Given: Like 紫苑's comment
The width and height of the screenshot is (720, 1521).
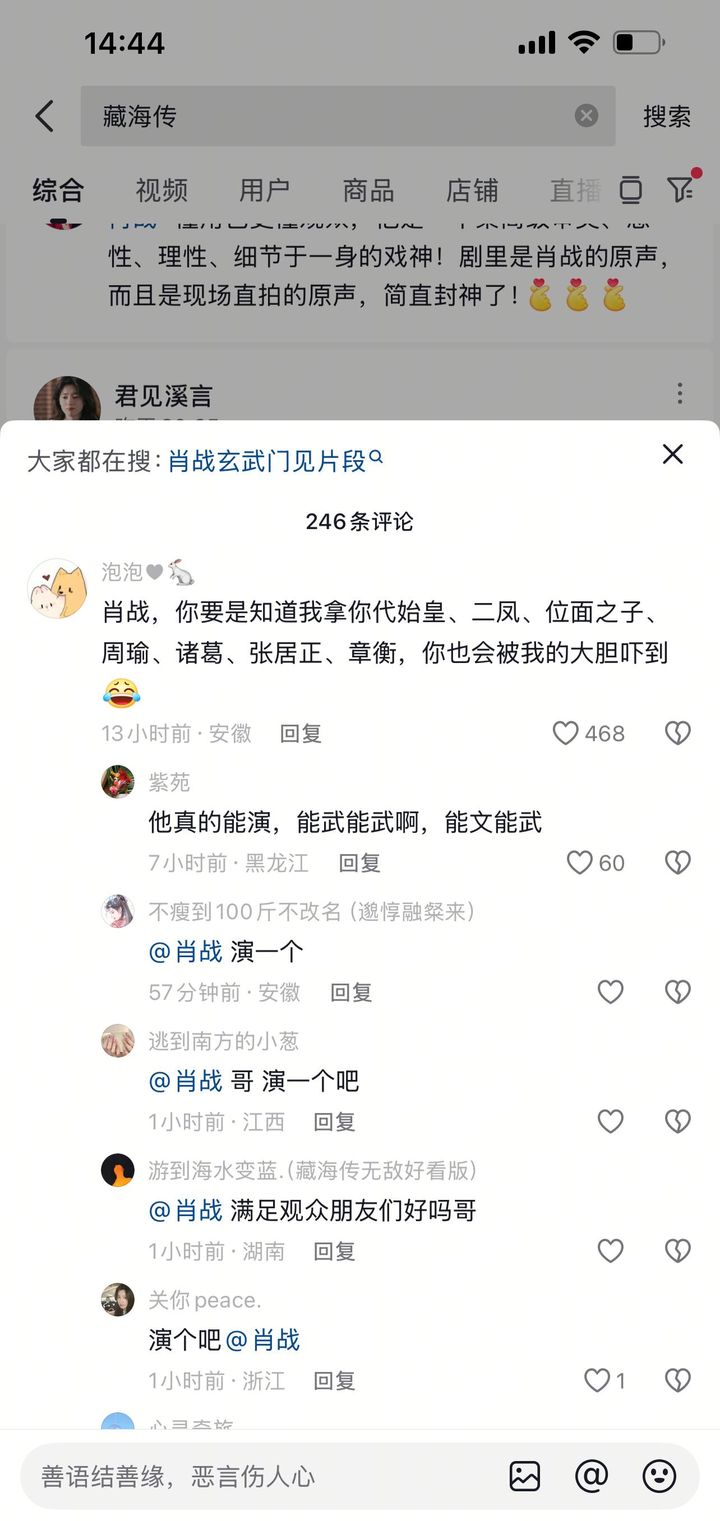Looking at the screenshot, I should pyautogui.click(x=580, y=862).
